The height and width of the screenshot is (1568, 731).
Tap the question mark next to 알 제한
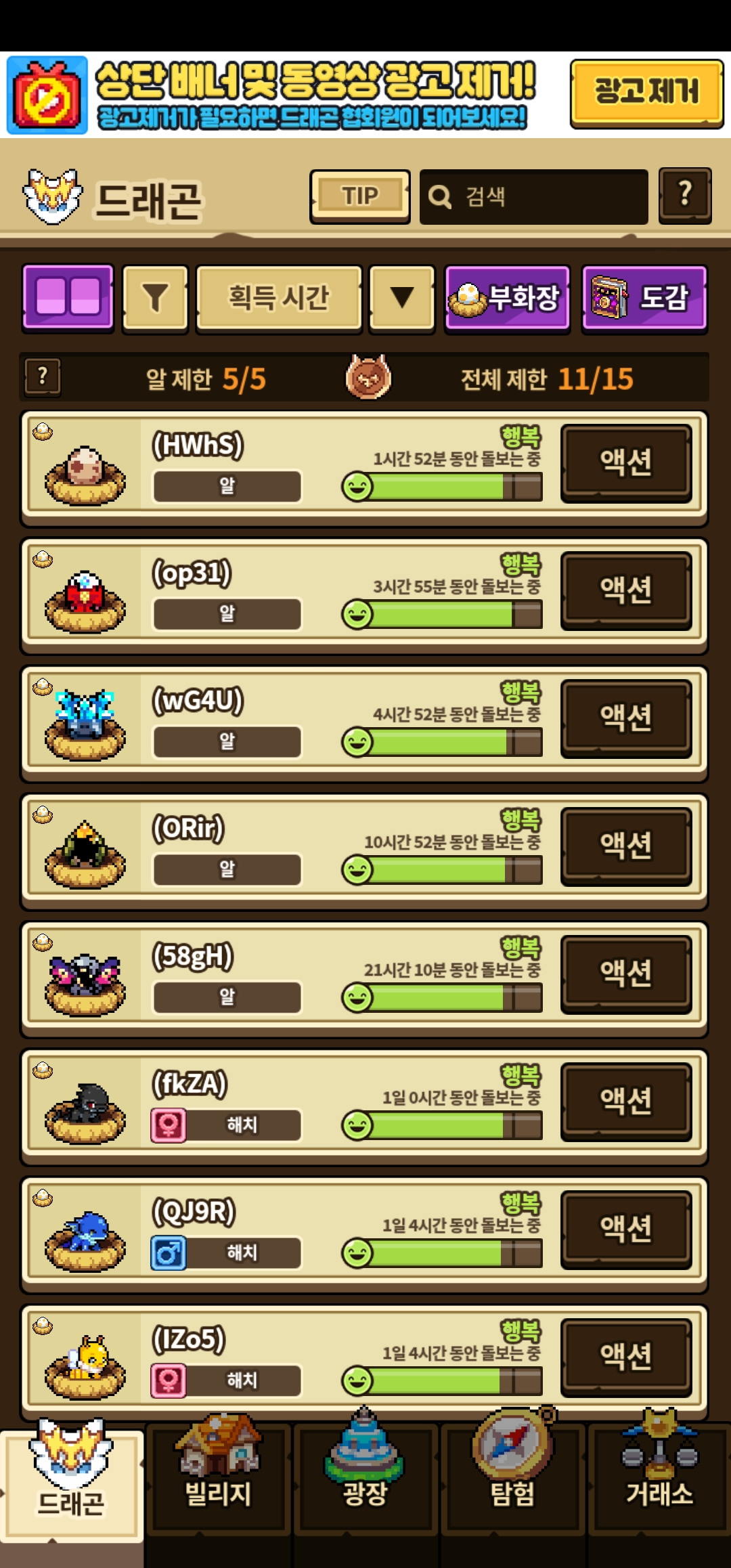point(42,376)
